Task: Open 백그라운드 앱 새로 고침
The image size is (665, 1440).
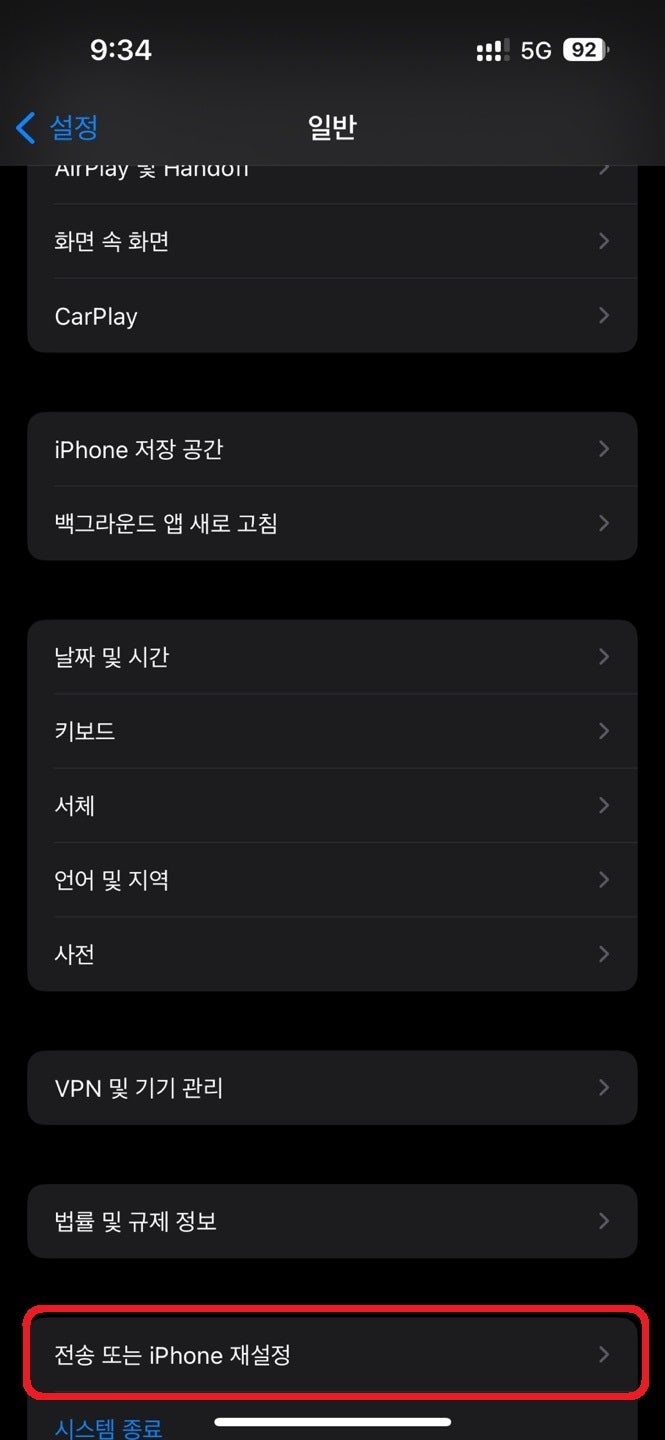Action: pyautogui.click(x=332, y=523)
